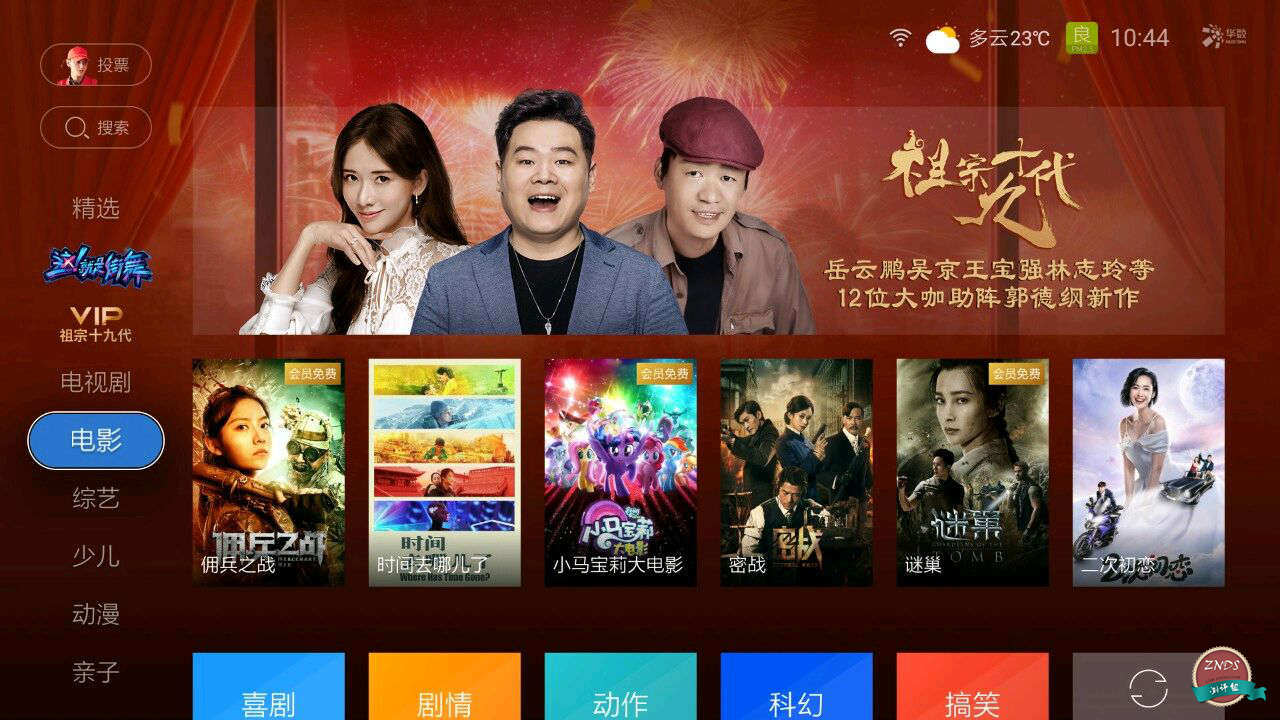
Task: Open the movie 谜巢
Action: click(972, 472)
